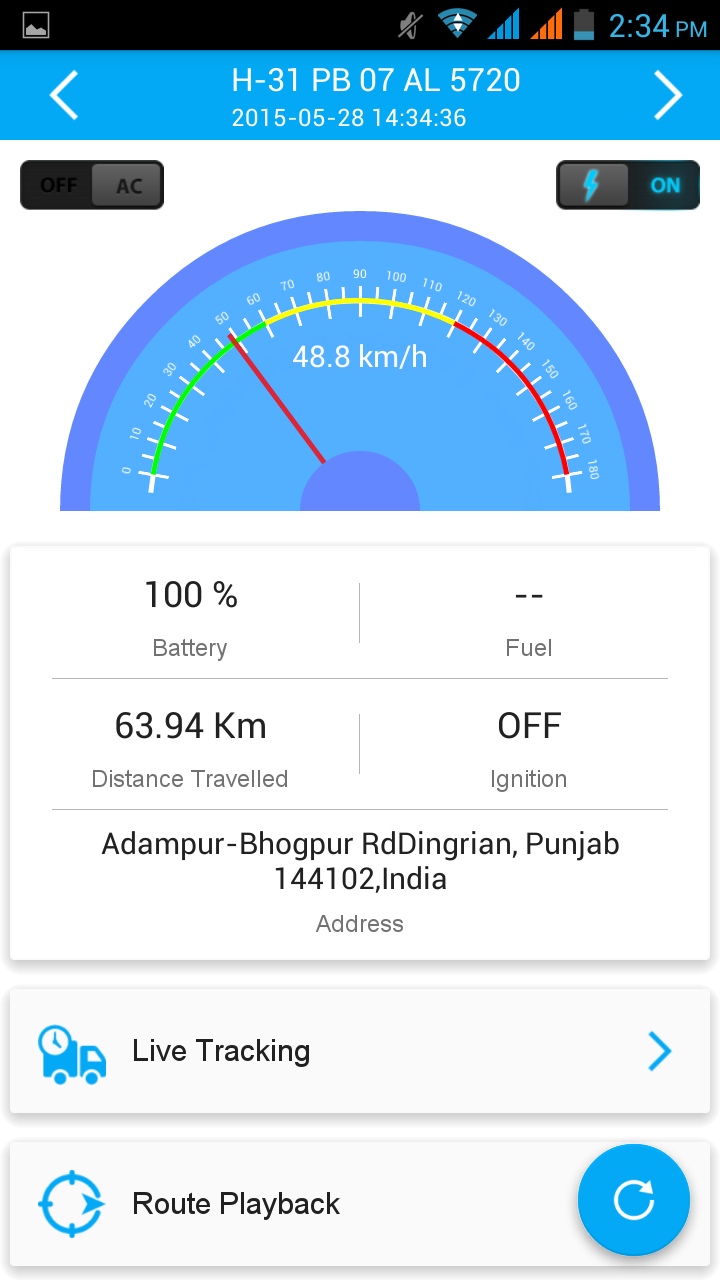The height and width of the screenshot is (1280, 720).
Task: Tap the refresh floating button
Action: coord(634,1199)
